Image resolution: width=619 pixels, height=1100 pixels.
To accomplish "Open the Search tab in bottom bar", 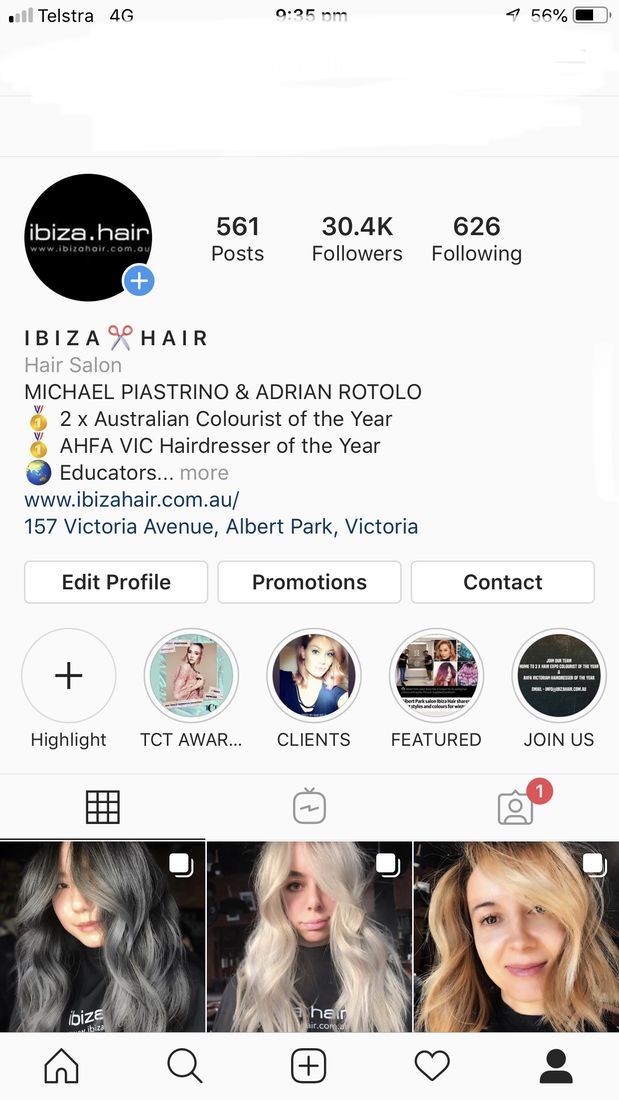I will pos(185,1066).
